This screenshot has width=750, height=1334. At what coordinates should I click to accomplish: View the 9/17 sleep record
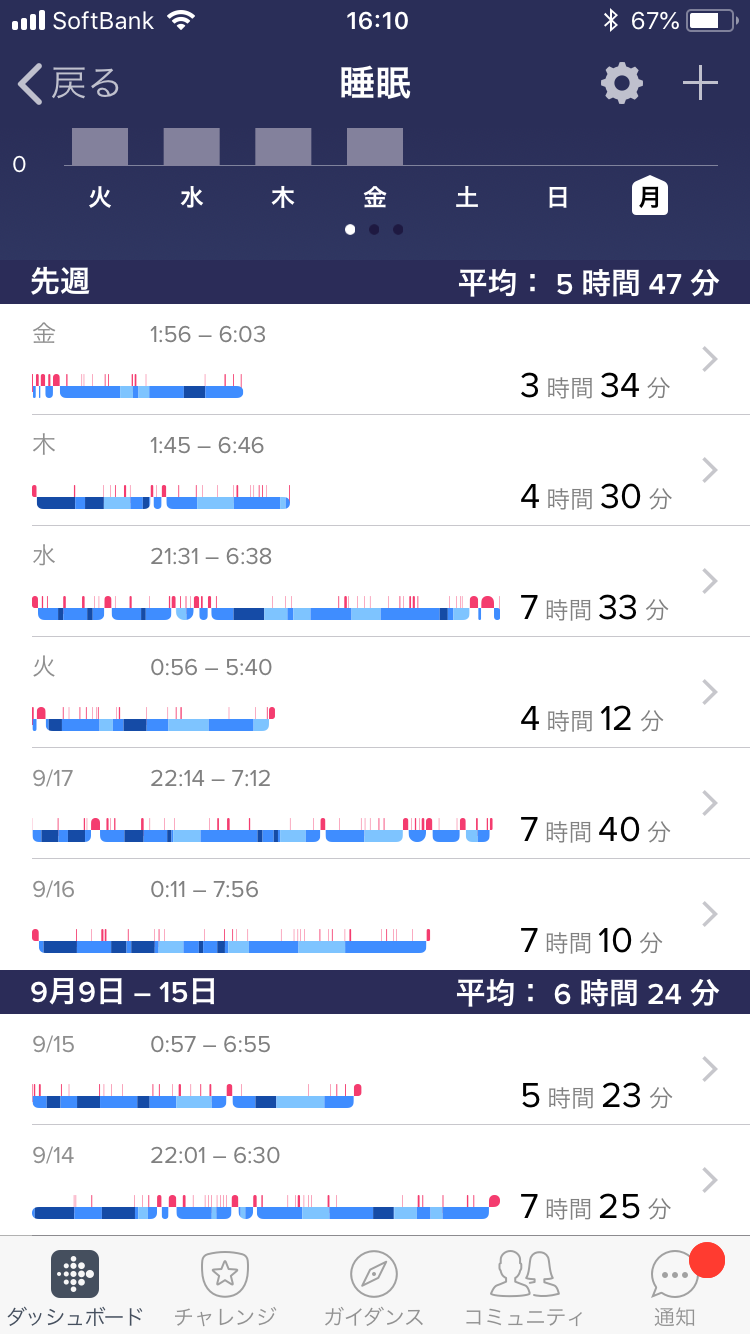pos(375,803)
